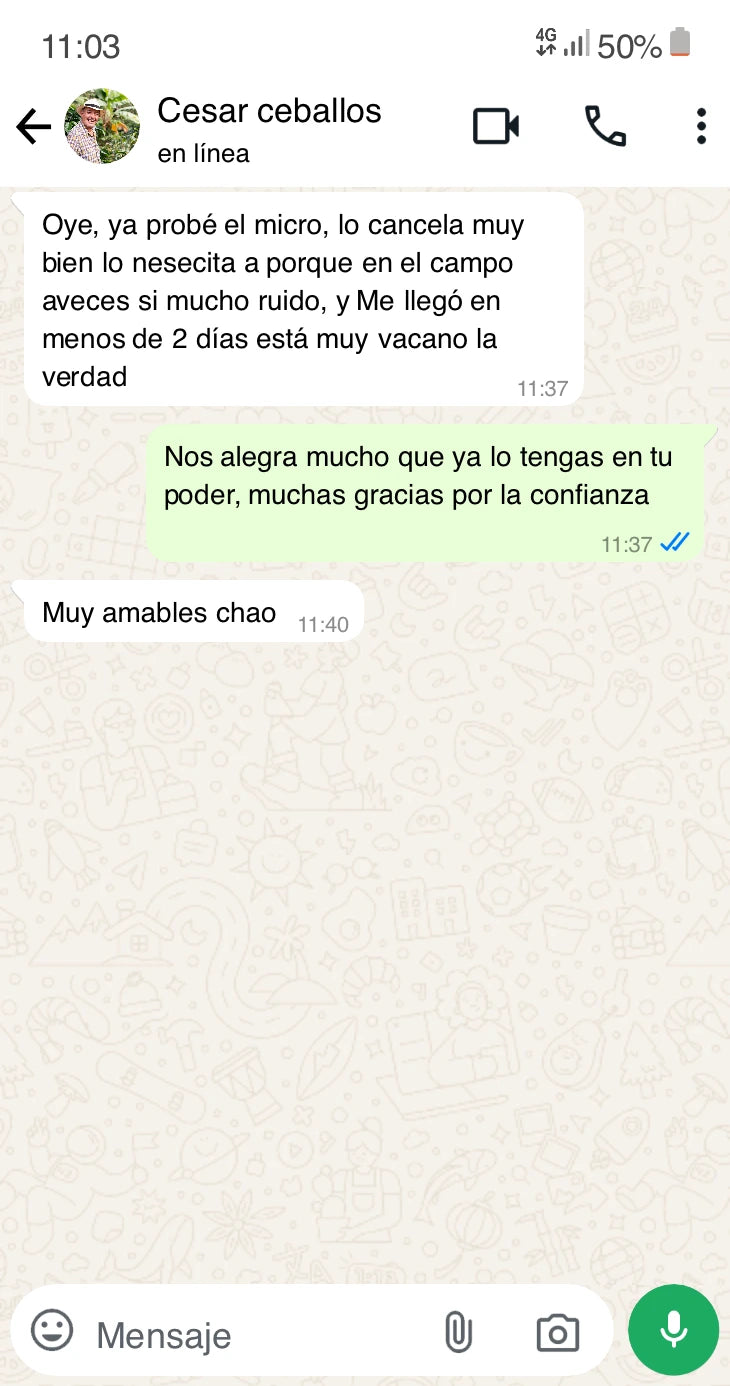Start a voice call with Cesar
Screen dimensions: 730x1386
click(x=604, y=127)
